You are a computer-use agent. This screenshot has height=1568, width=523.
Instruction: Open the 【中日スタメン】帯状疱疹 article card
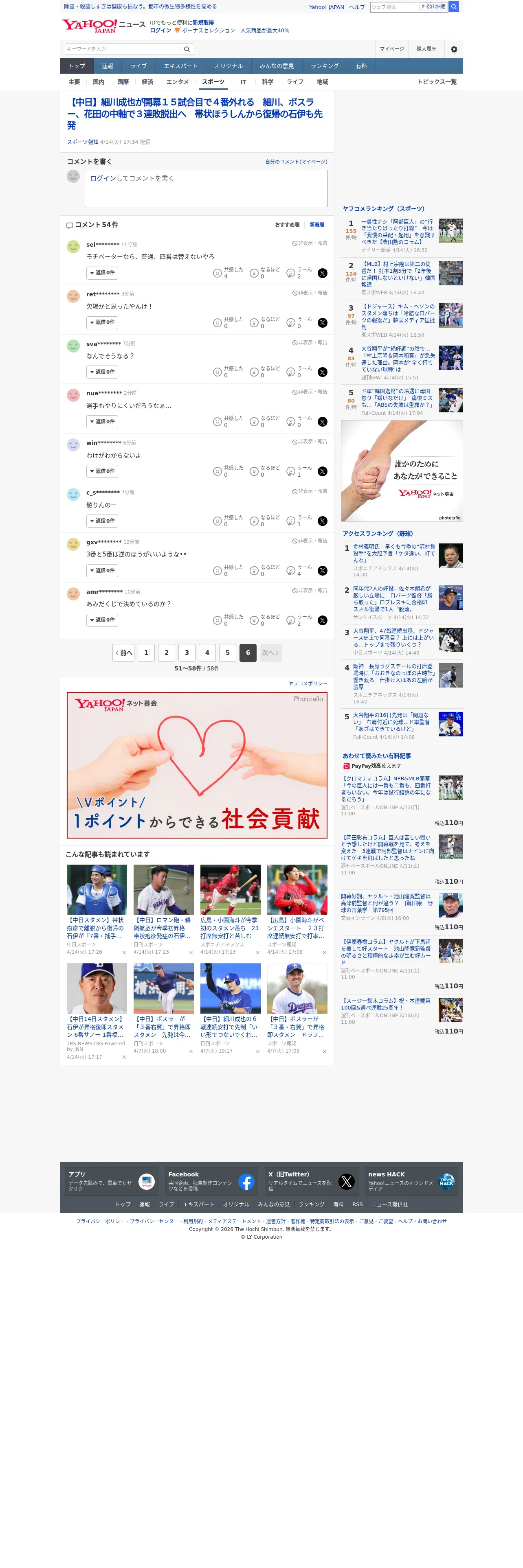coord(97,910)
